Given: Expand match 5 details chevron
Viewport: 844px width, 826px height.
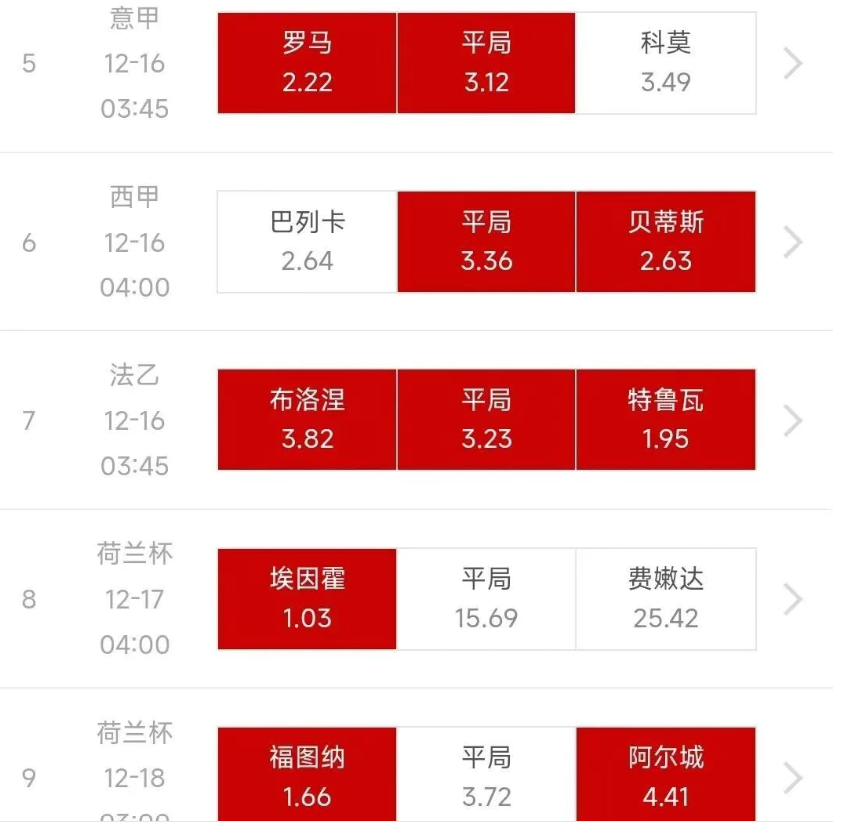Looking at the screenshot, I should coord(793,63).
